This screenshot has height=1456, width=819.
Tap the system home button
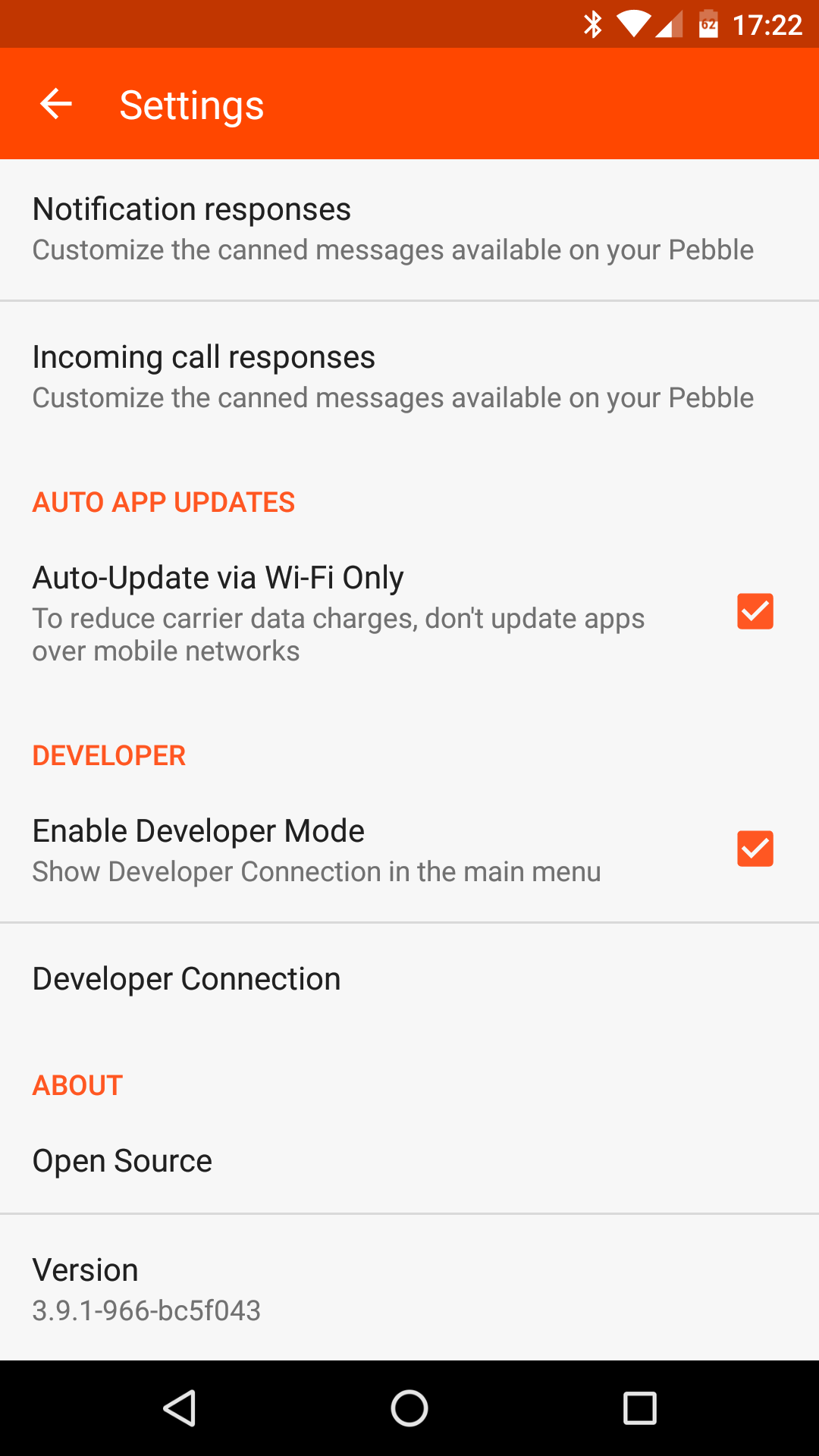click(x=409, y=1409)
